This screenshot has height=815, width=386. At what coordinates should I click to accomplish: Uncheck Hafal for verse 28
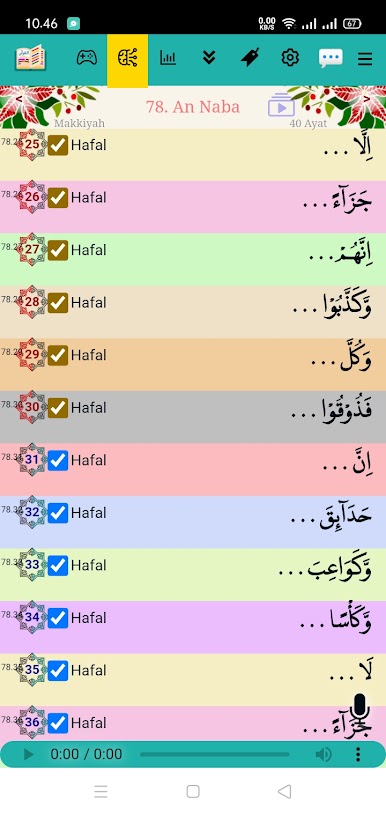tap(58, 303)
